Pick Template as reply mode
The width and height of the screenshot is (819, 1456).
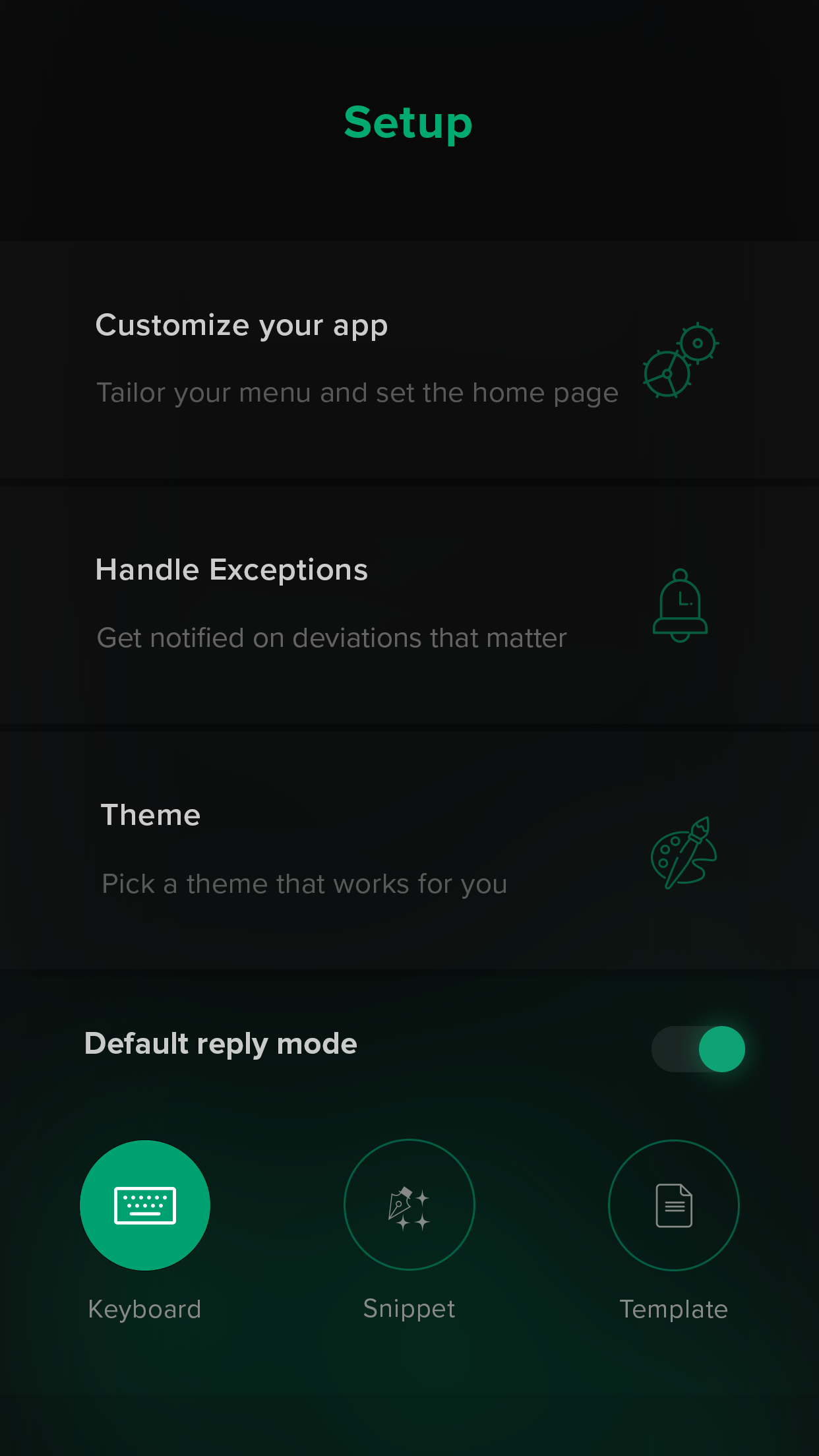[674, 1205]
